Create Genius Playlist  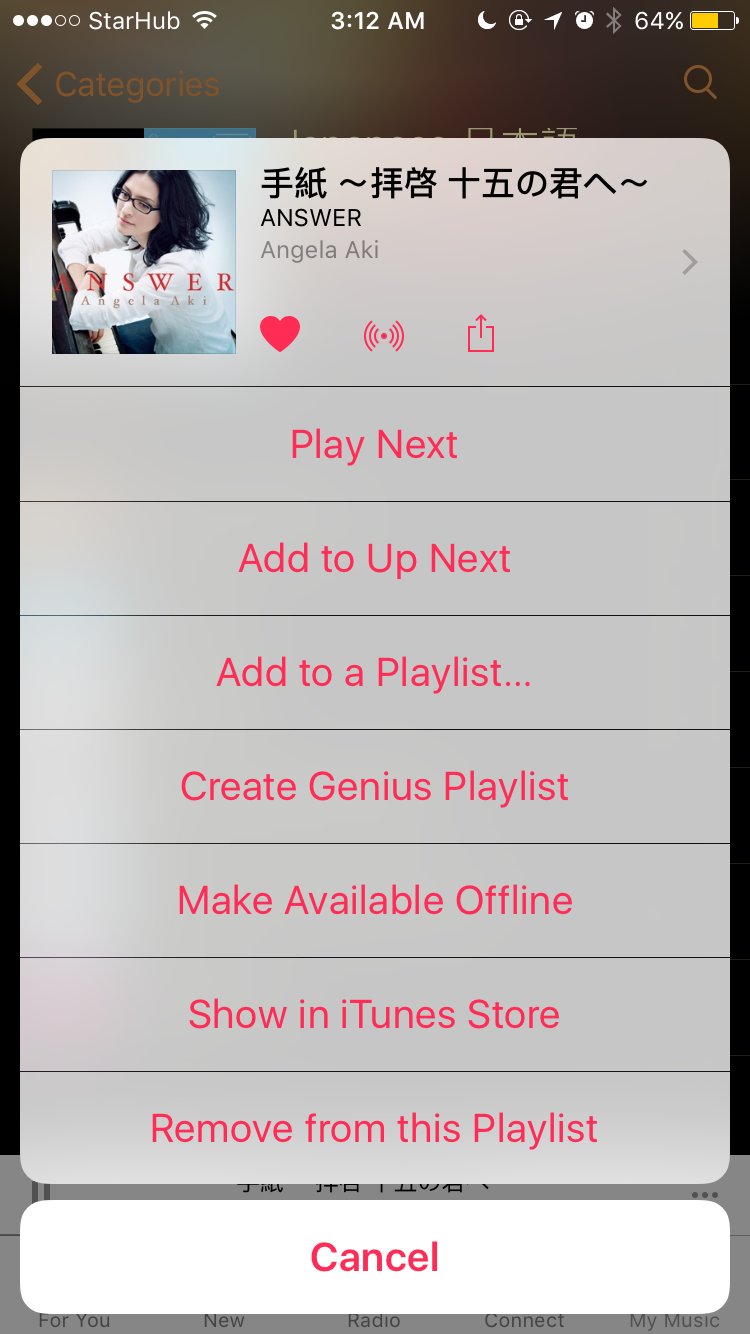click(375, 787)
